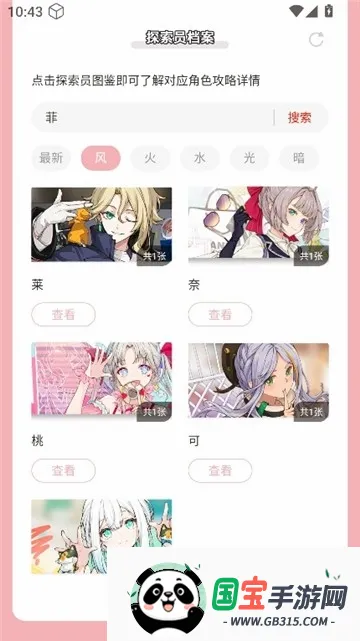
Task: Focus the search field containing 菲
Action: 152,118
